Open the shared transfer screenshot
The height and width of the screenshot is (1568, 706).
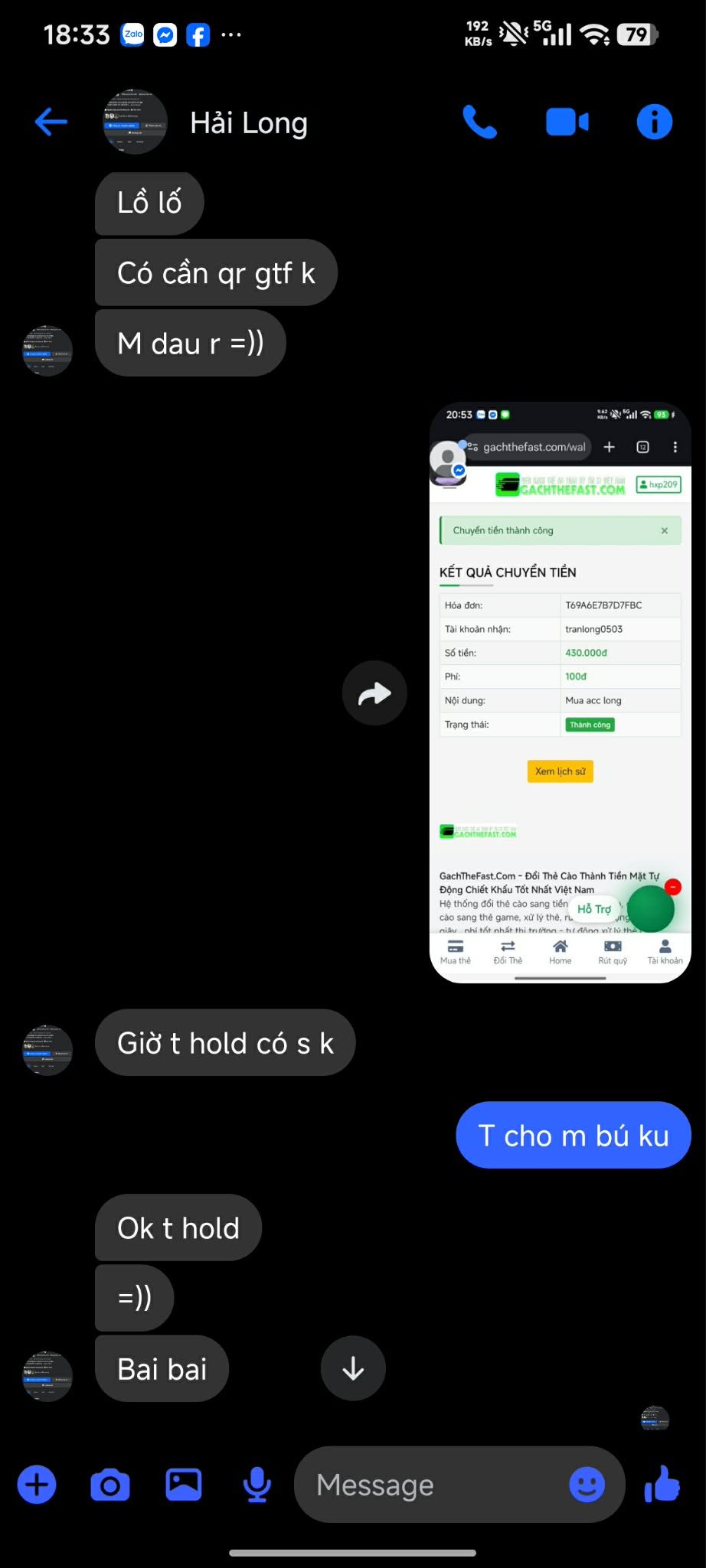click(560, 692)
